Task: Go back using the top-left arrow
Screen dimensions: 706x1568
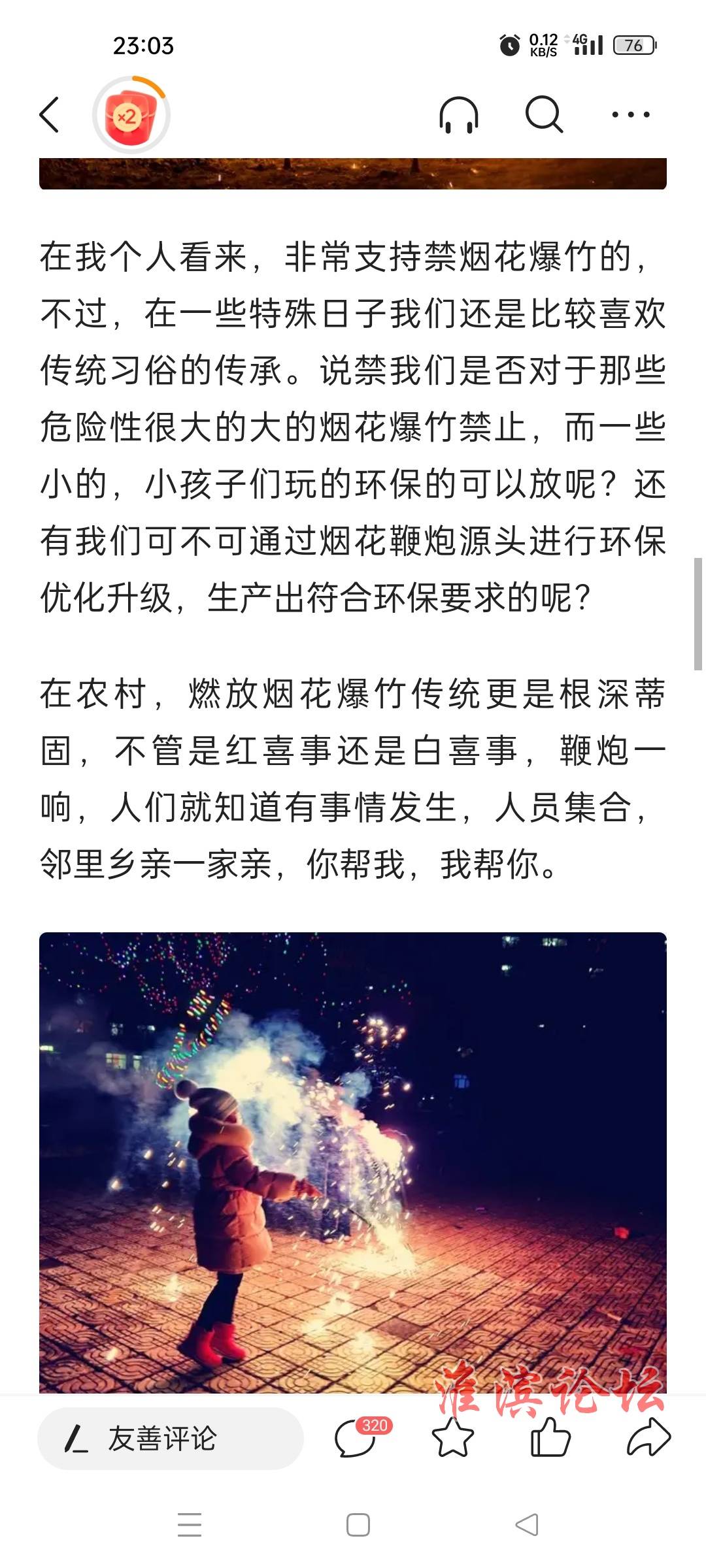Action: point(50,115)
